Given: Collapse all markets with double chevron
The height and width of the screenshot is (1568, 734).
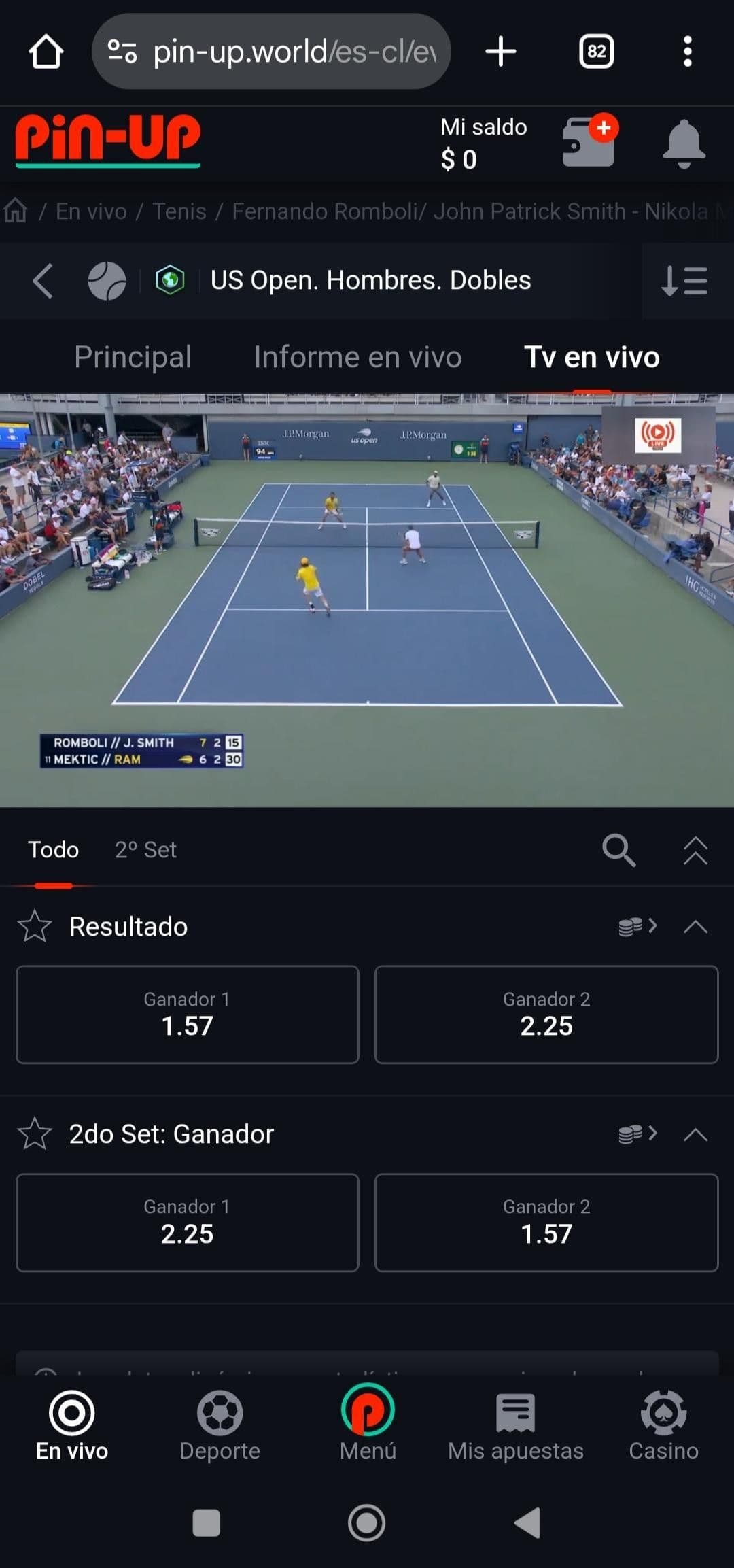Looking at the screenshot, I should (x=695, y=849).
